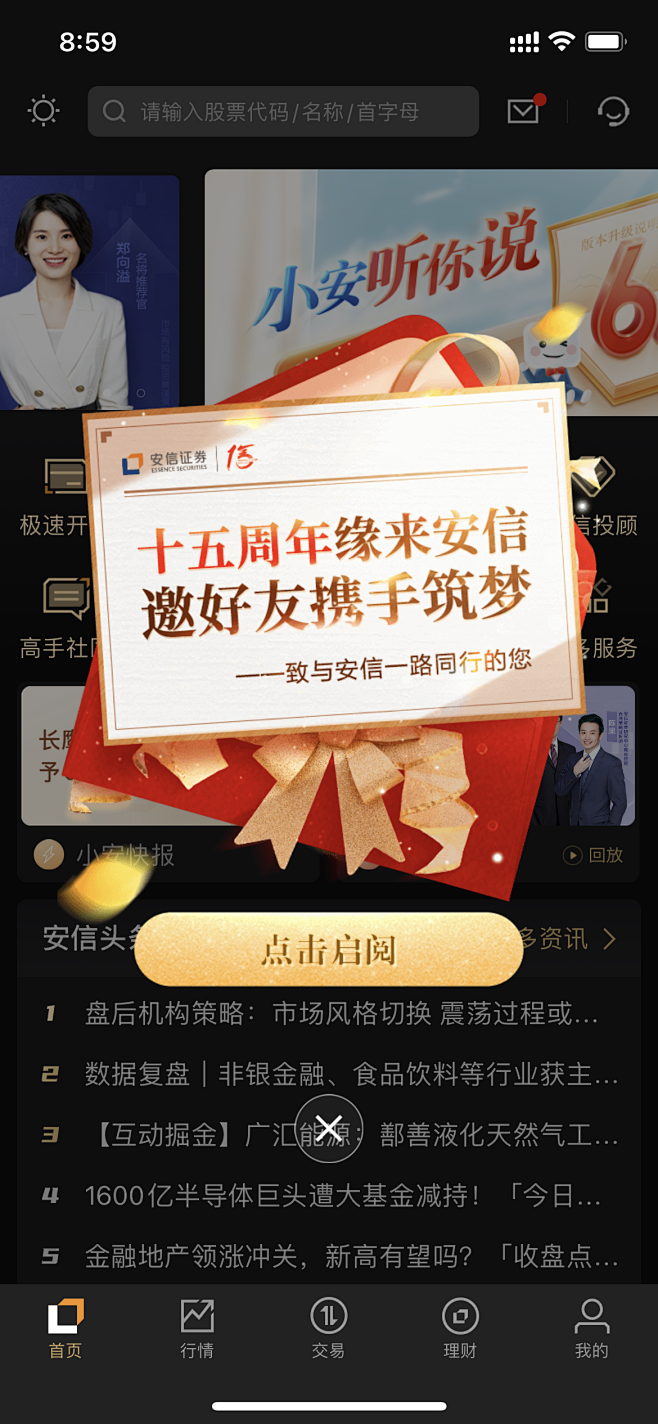The height and width of the screenshot is (1424, 658).
Task: Go to the 首页 tab
Action: pos(66,1329)
